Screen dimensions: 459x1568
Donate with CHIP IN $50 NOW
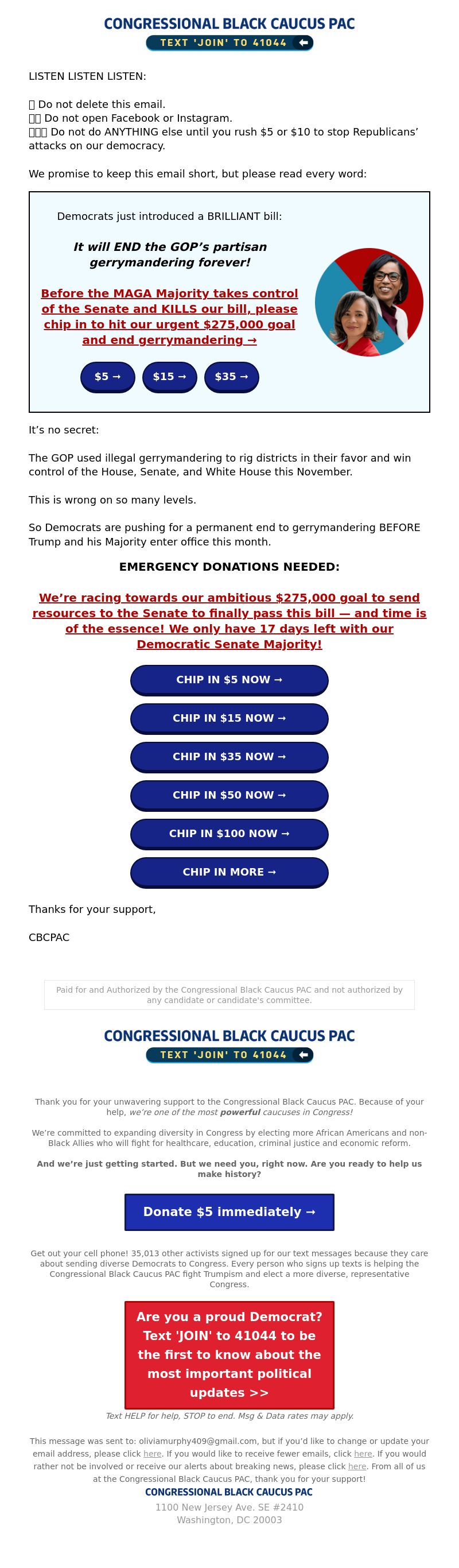pos(229,795)
